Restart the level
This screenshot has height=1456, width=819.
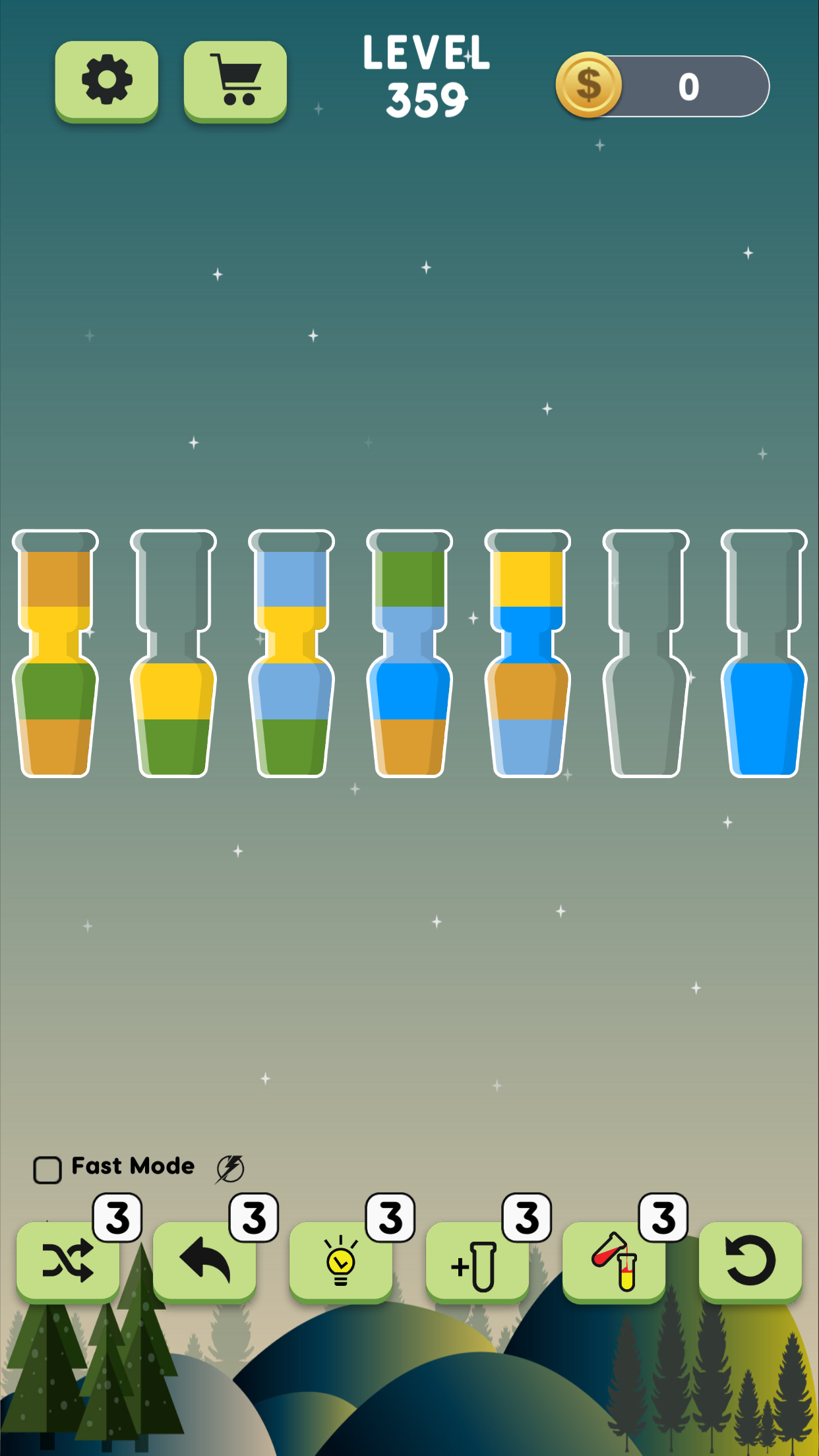[750, 1261]
